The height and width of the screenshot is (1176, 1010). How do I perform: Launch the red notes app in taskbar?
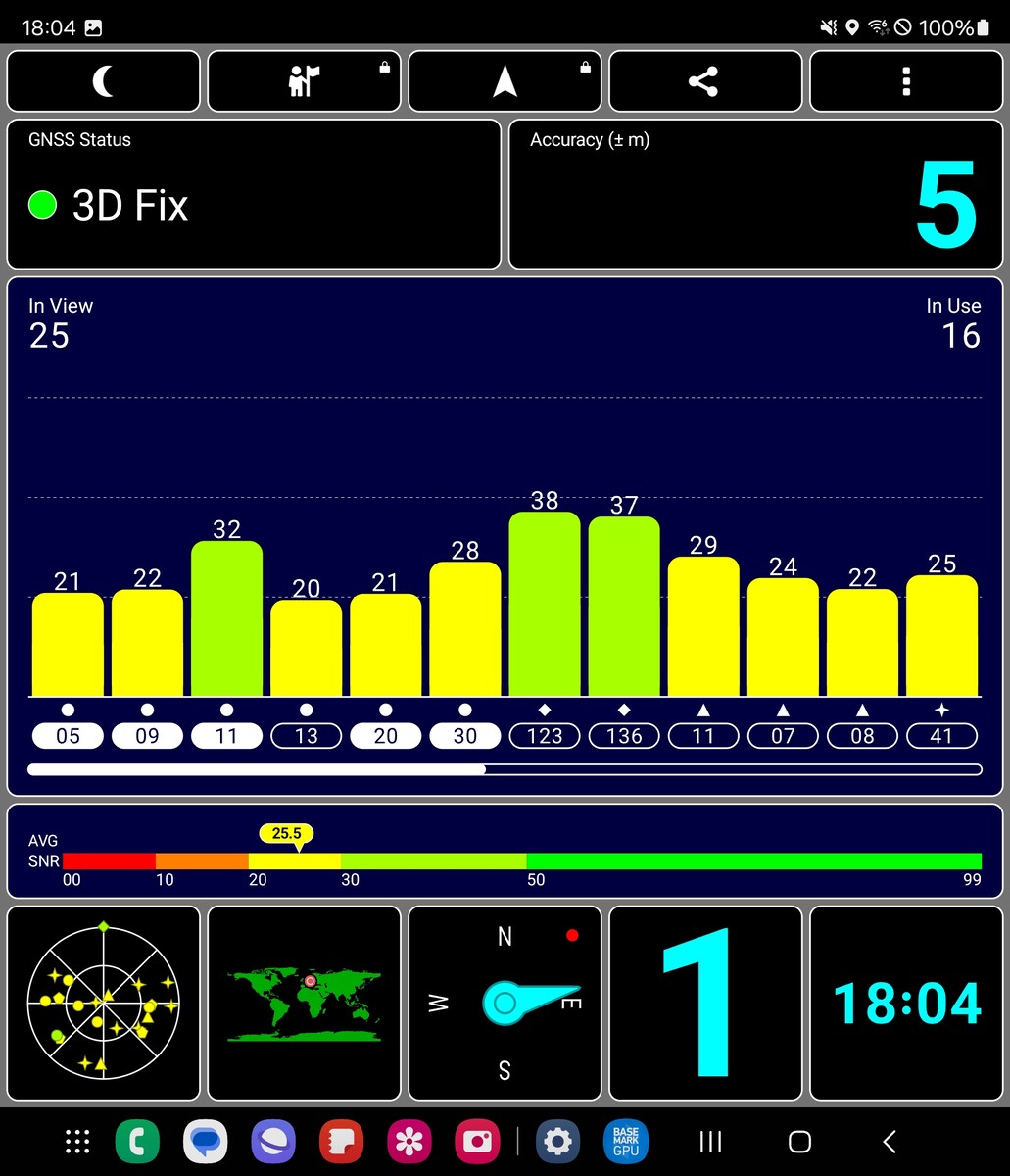tap(342, 1142)
